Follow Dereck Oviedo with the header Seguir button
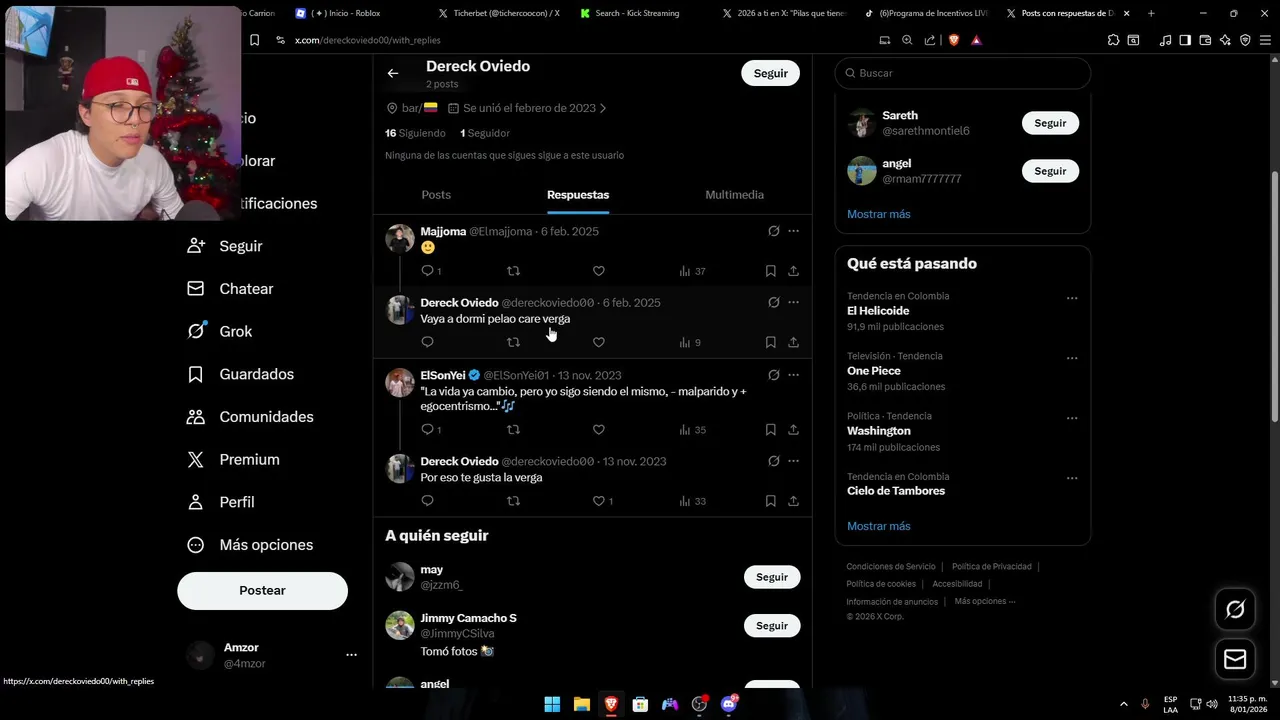This screenshot has width=1280, height=720. click(x=770, y=73)
